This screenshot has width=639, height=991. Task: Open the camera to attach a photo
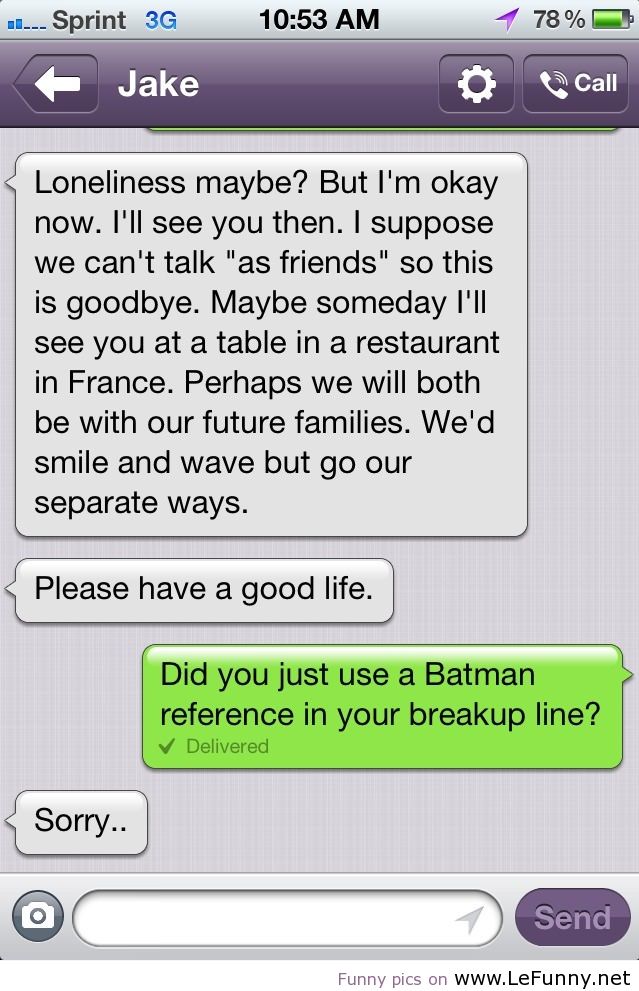coord(38,917)
